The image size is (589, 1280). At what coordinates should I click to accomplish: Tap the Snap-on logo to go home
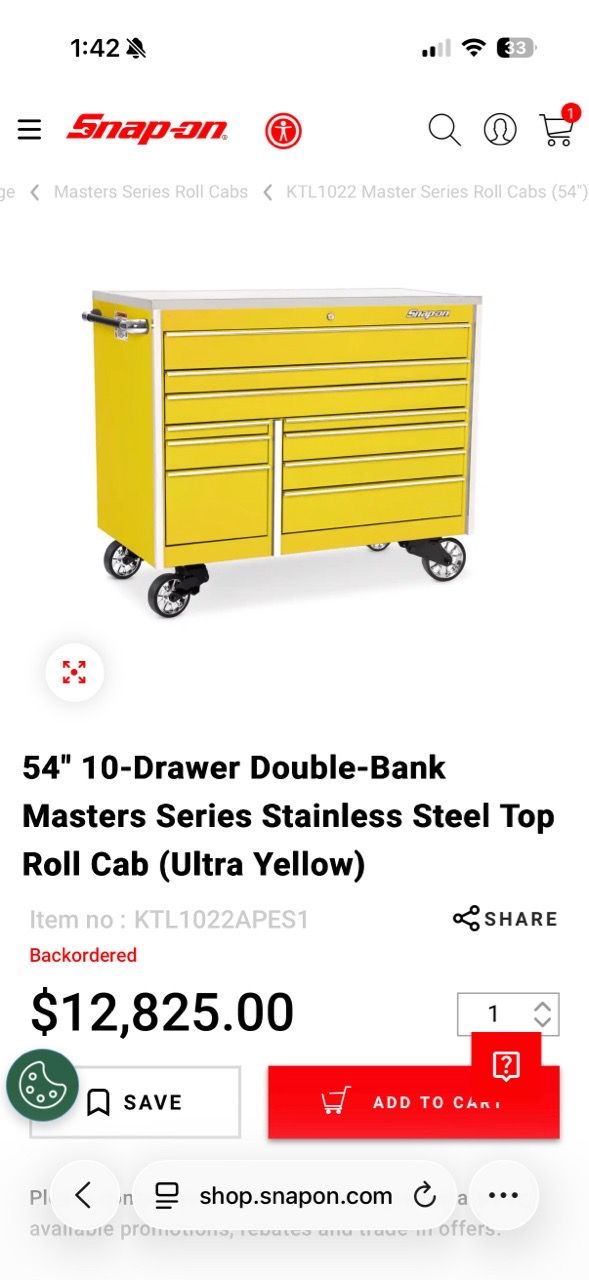click(147, 129)
